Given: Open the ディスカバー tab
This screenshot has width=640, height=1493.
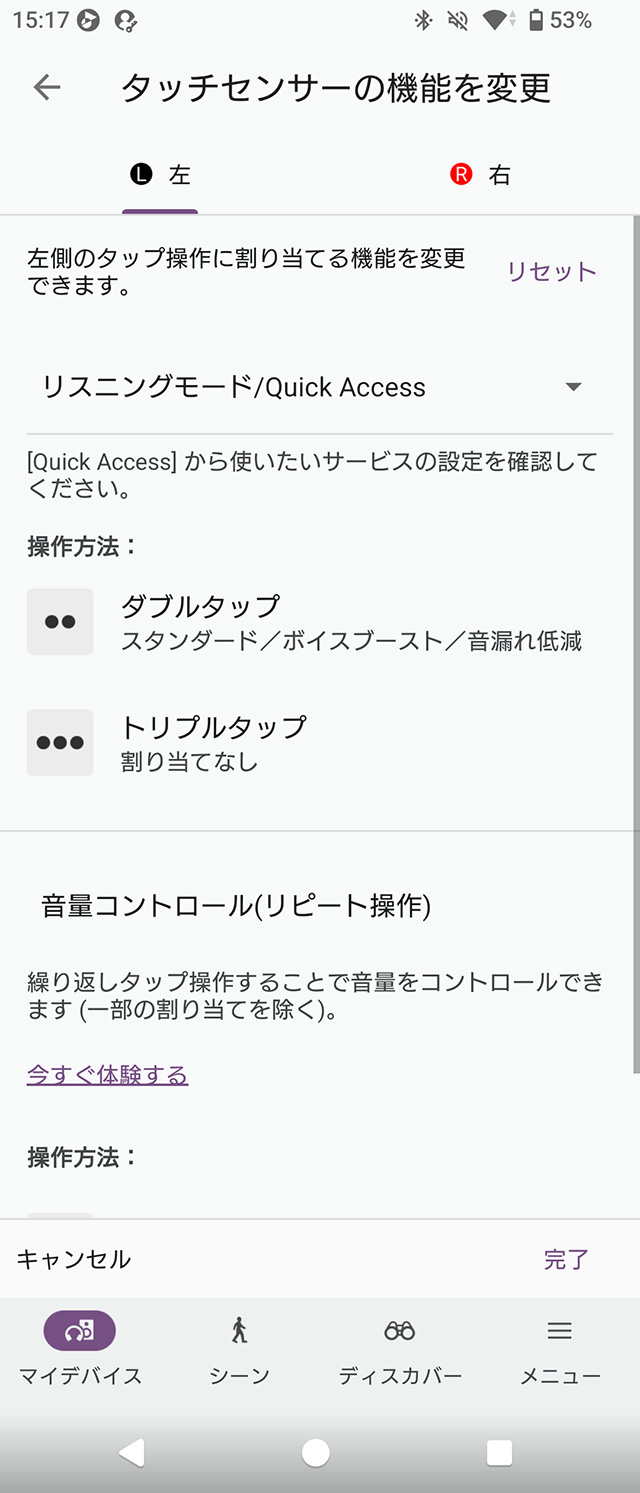Looking at the screenshot, I should [400, 1348].
